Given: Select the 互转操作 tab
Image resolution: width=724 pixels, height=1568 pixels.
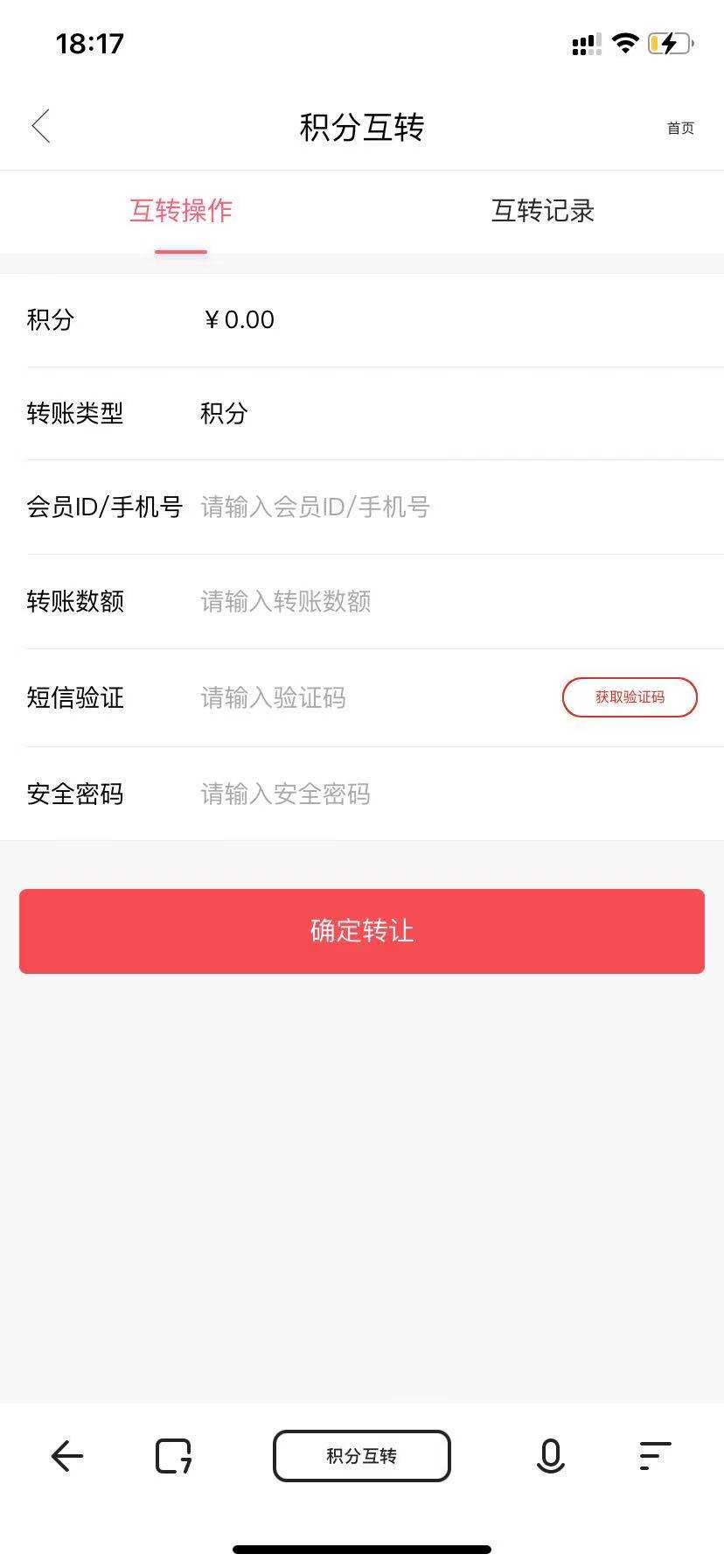Looking at the screenshot, I should point(181,211).
